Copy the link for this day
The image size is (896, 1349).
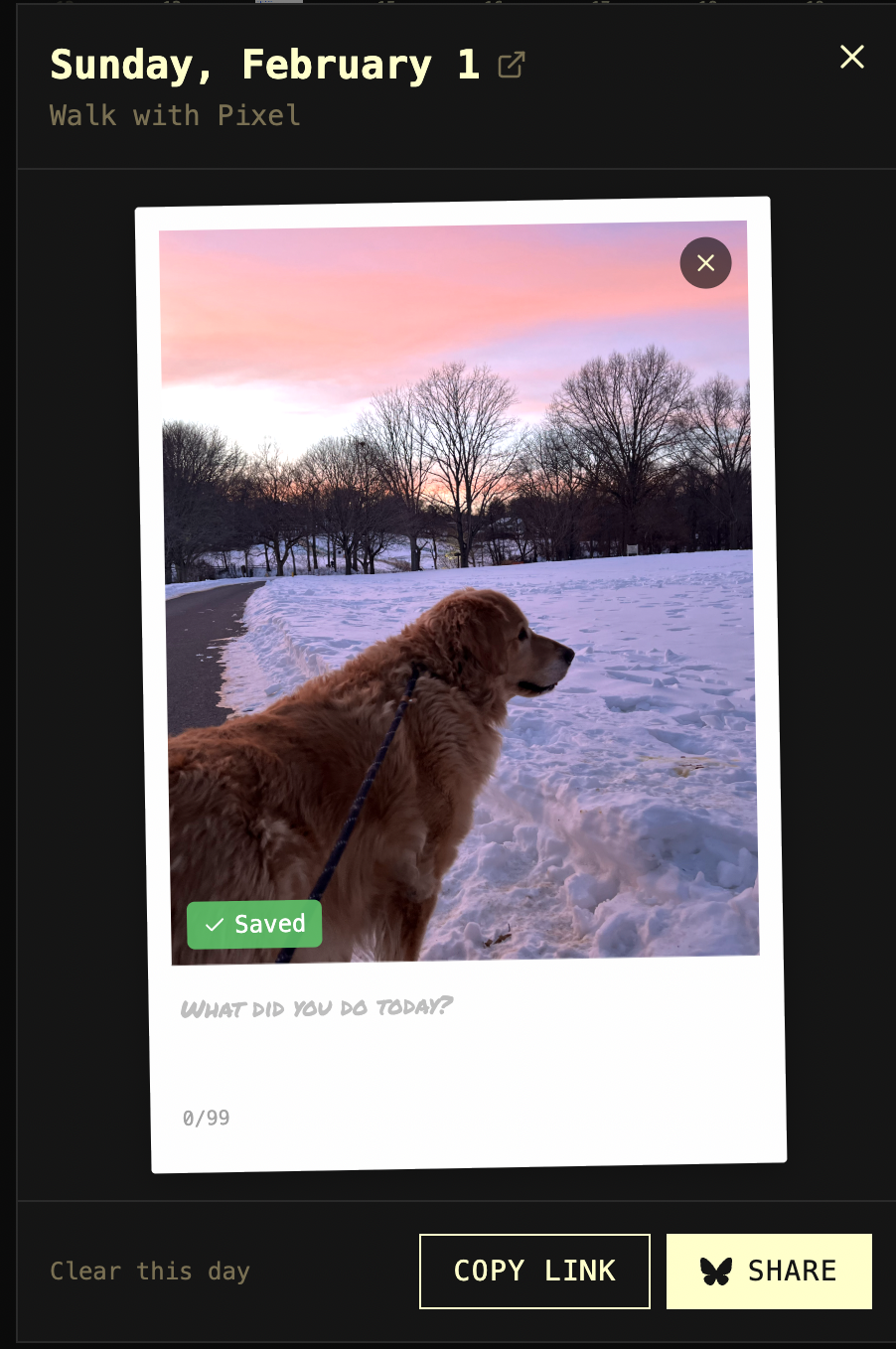pyautogui.click(x=534, y=1271)
